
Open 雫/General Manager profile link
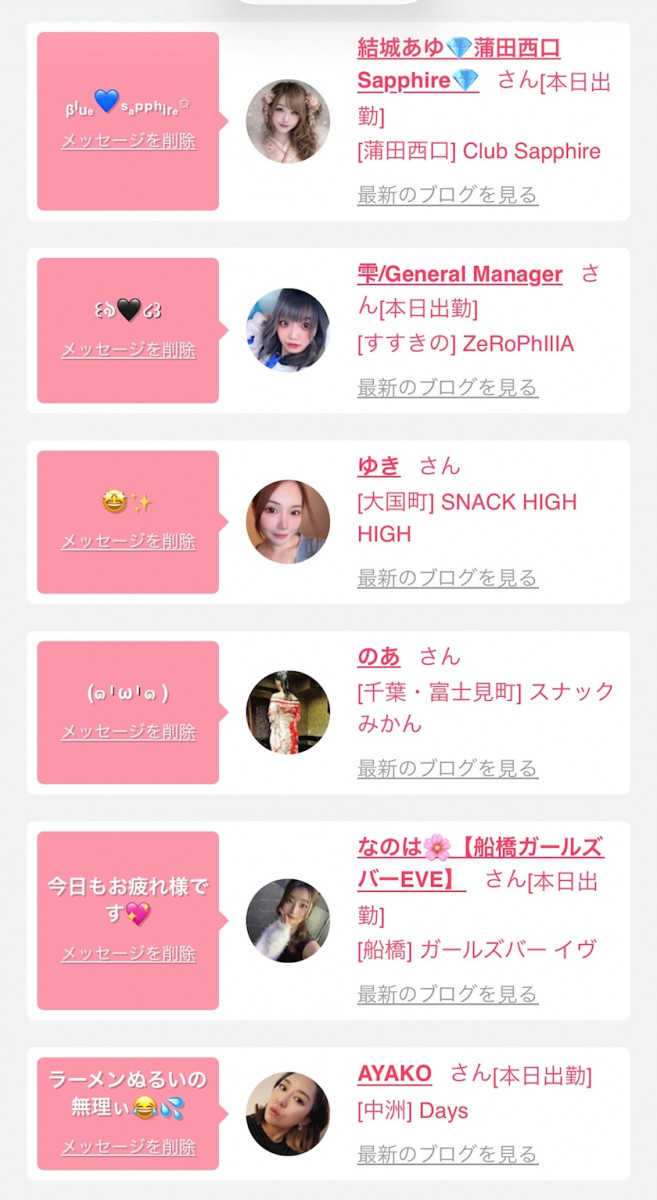click(x=459, y=274)
